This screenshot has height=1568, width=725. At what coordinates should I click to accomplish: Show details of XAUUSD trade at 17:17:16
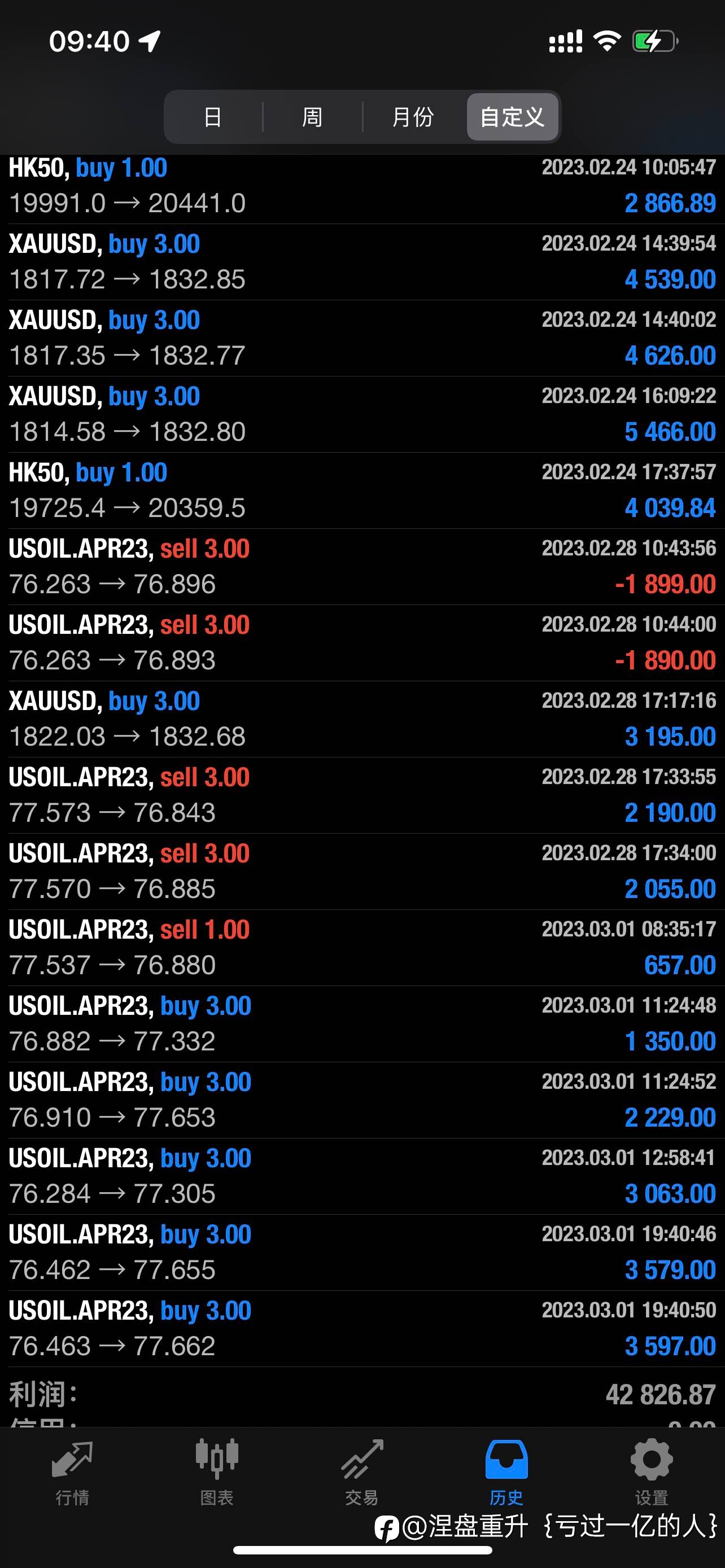(362, 719)
